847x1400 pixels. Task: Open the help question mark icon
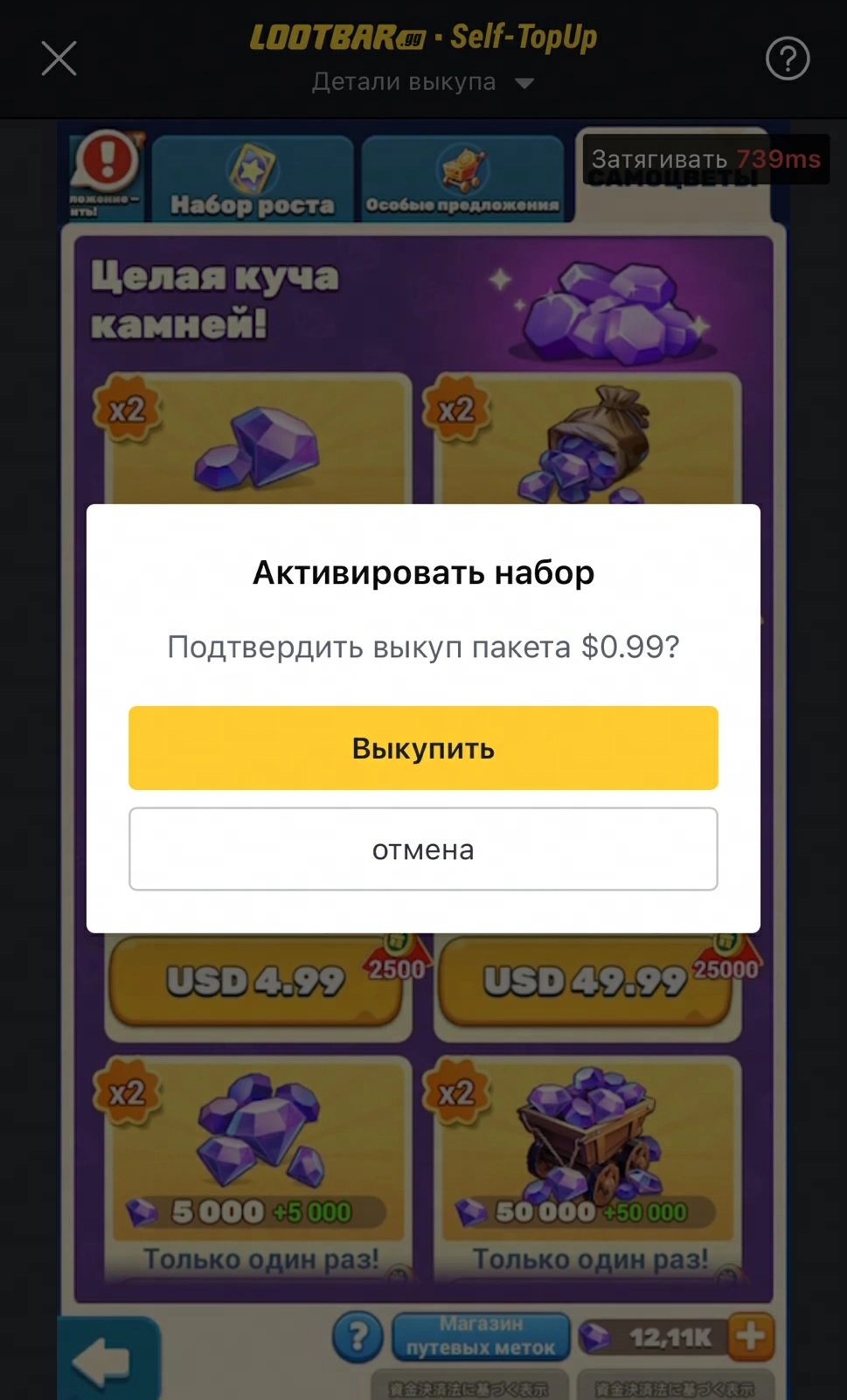coord(787,59)
